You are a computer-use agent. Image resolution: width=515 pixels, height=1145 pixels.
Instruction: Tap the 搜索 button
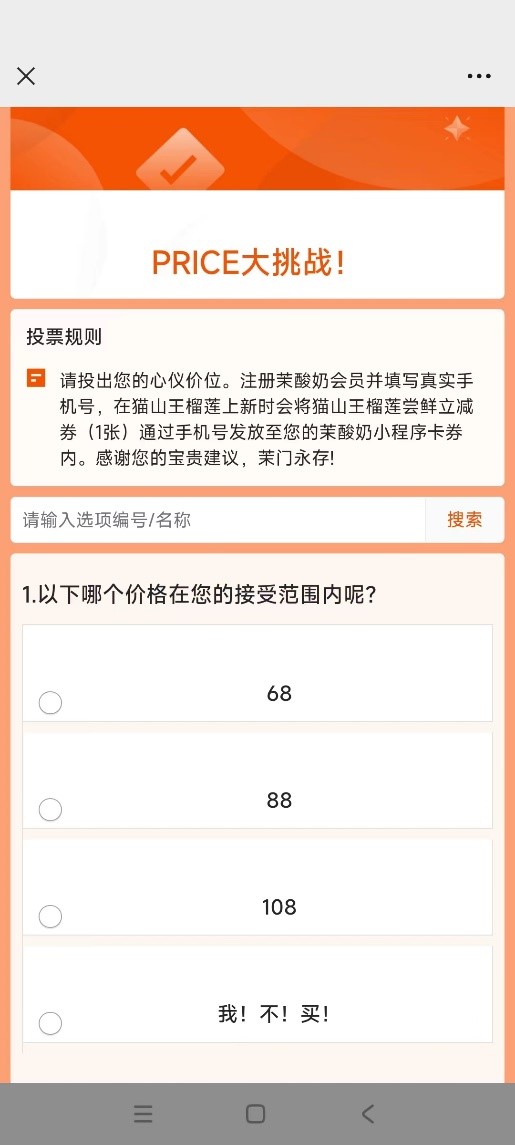(465, 520)
